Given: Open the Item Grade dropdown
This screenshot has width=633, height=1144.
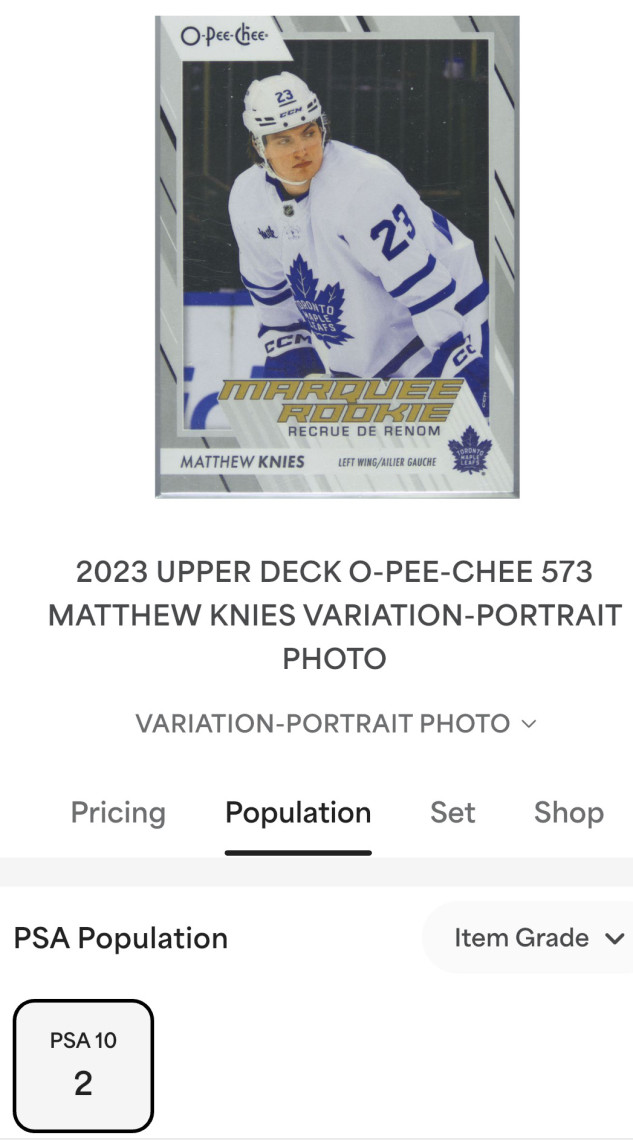Looking at the screenshot, I should [x=538, y=938].
